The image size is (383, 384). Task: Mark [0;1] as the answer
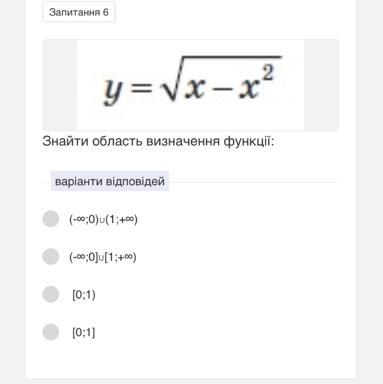tap(51, 332)
